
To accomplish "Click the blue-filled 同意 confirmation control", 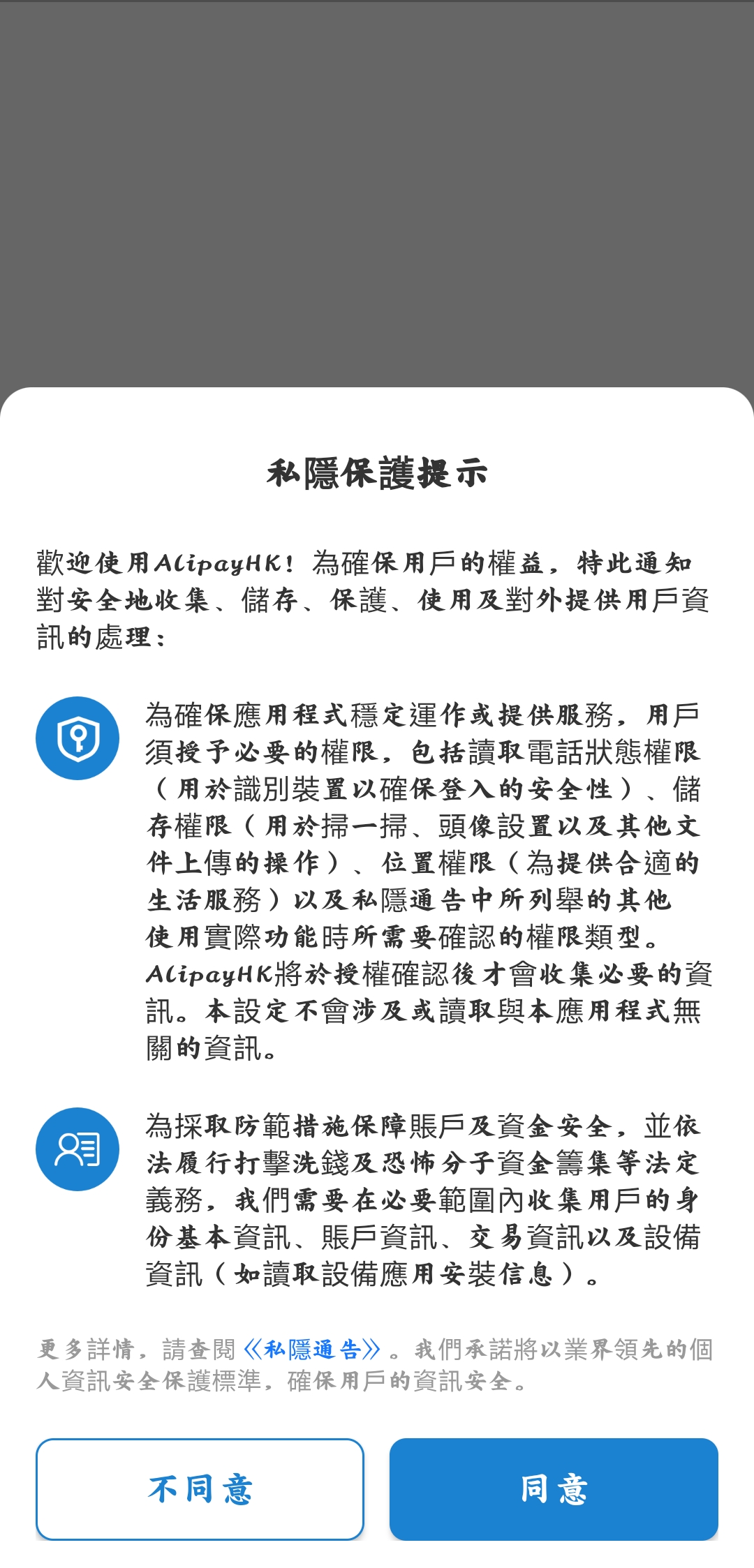I will click(554, 1486).
